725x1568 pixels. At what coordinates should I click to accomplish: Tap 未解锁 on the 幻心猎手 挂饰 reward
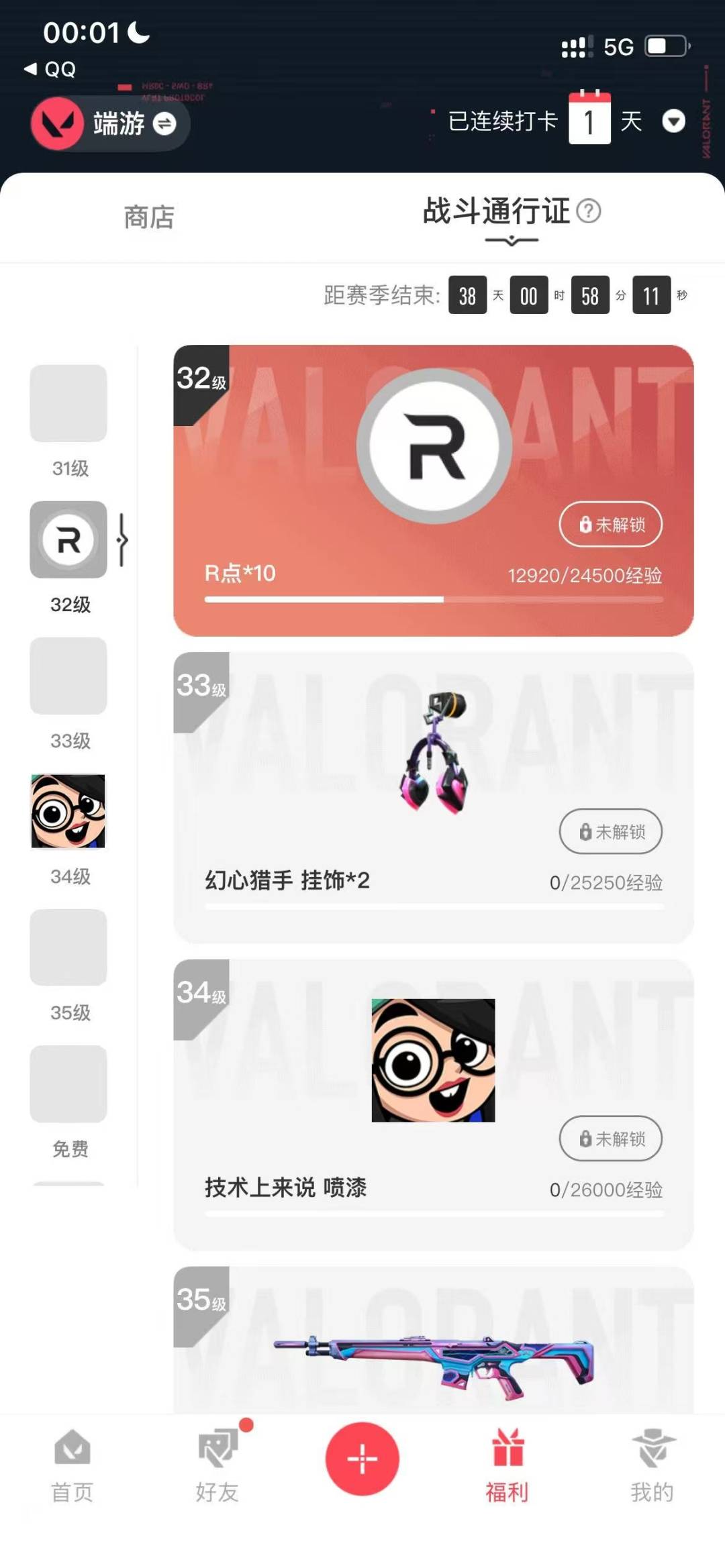pyautogui.click(x=610, y=831)
